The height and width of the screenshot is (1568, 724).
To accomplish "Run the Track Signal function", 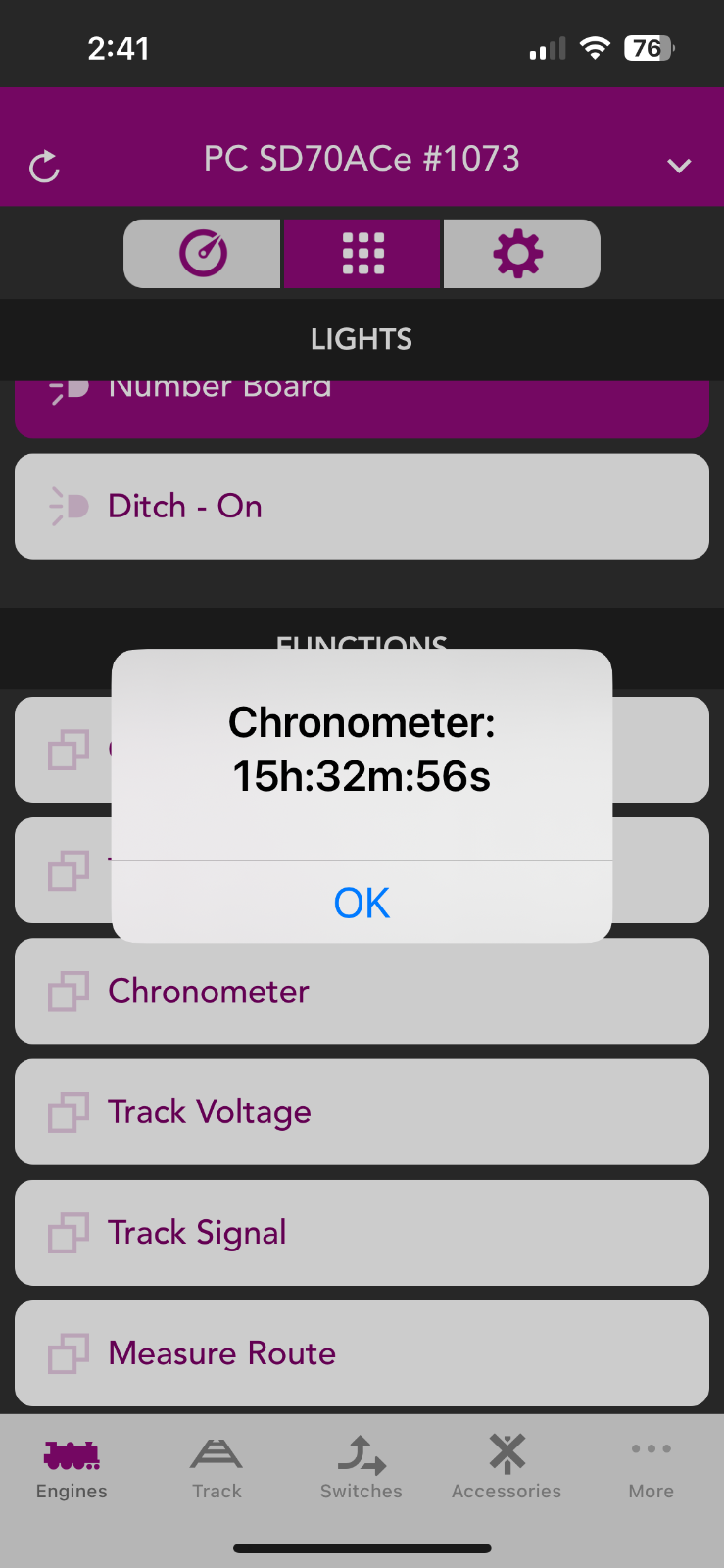I will [362, 1233].
